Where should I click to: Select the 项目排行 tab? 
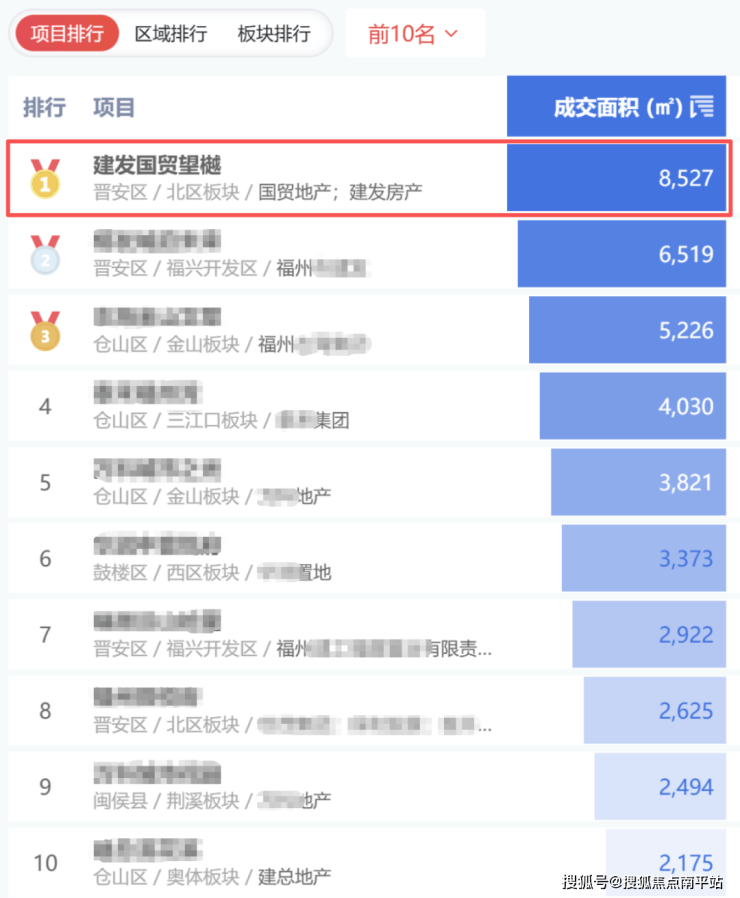coord(67,34)
